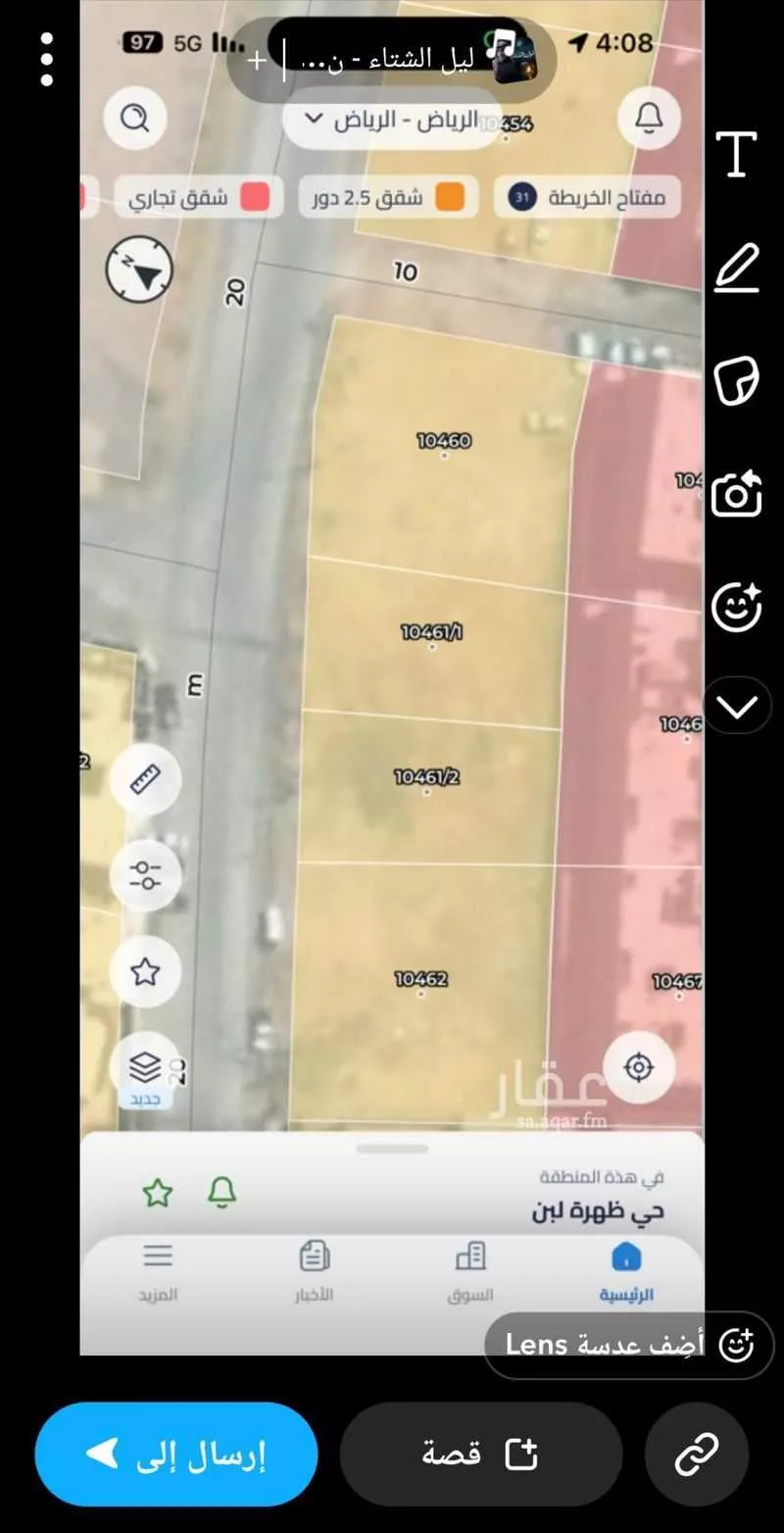Select the ruler measurement tool

[x=145, y=780]
